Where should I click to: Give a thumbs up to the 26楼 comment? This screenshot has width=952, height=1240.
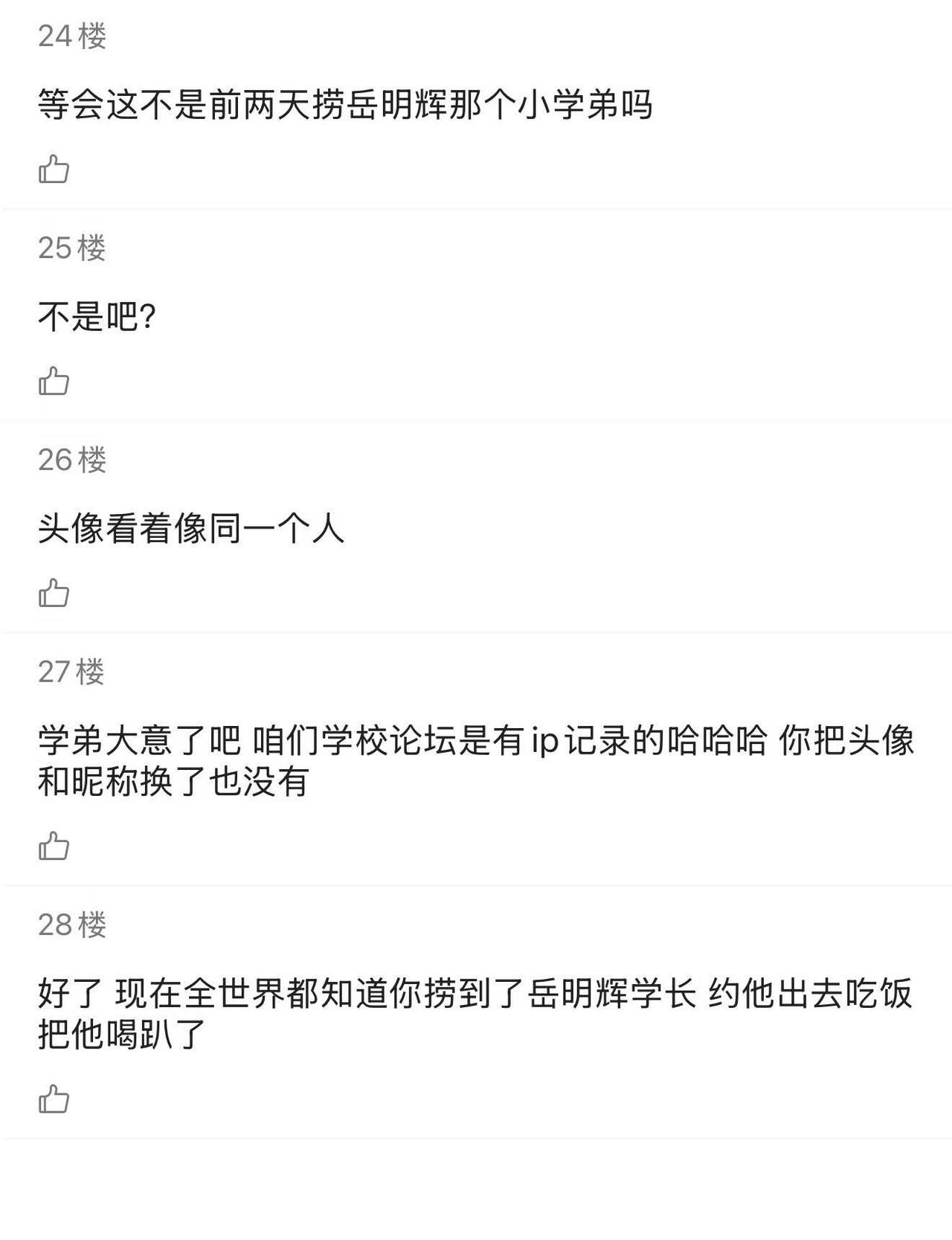coord(54,593)
